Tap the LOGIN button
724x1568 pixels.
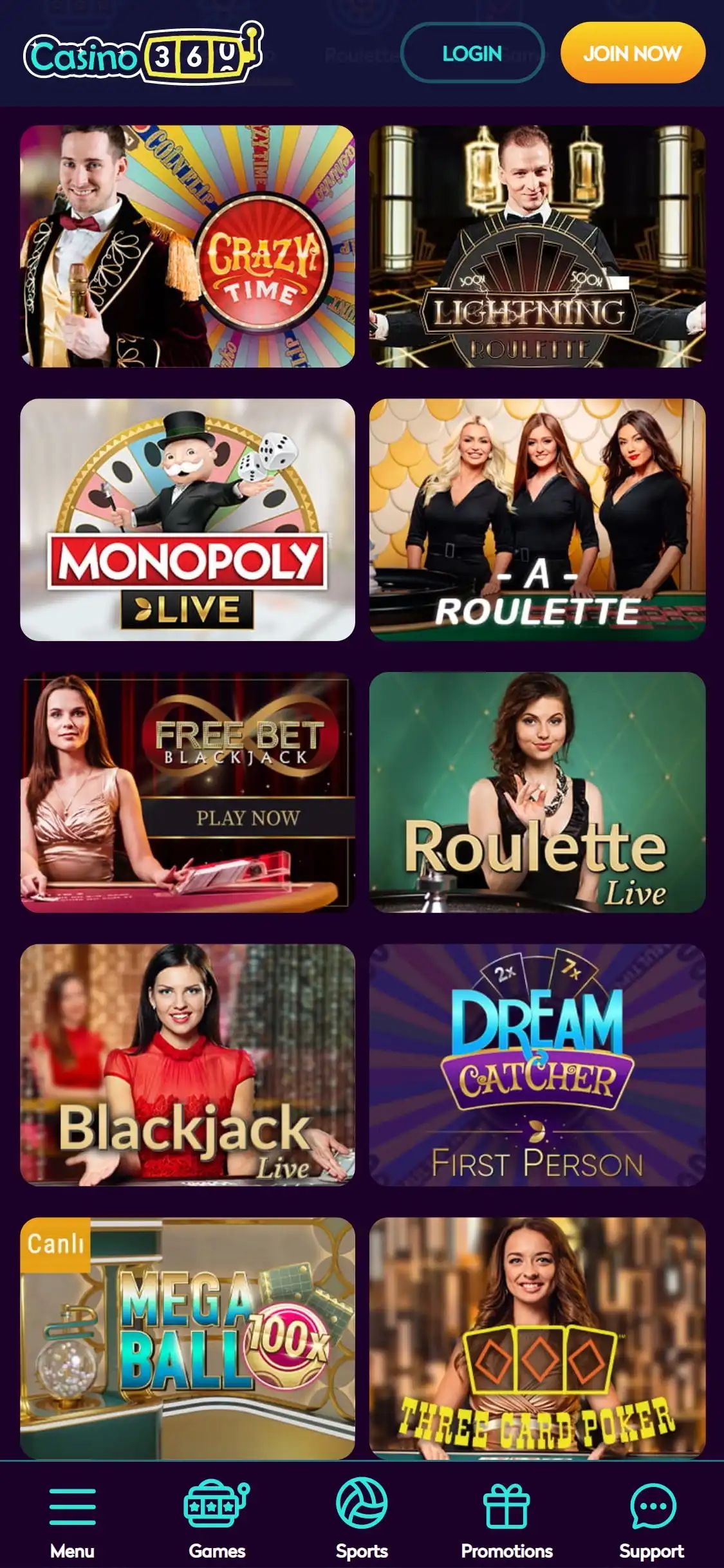click(472, 53)
